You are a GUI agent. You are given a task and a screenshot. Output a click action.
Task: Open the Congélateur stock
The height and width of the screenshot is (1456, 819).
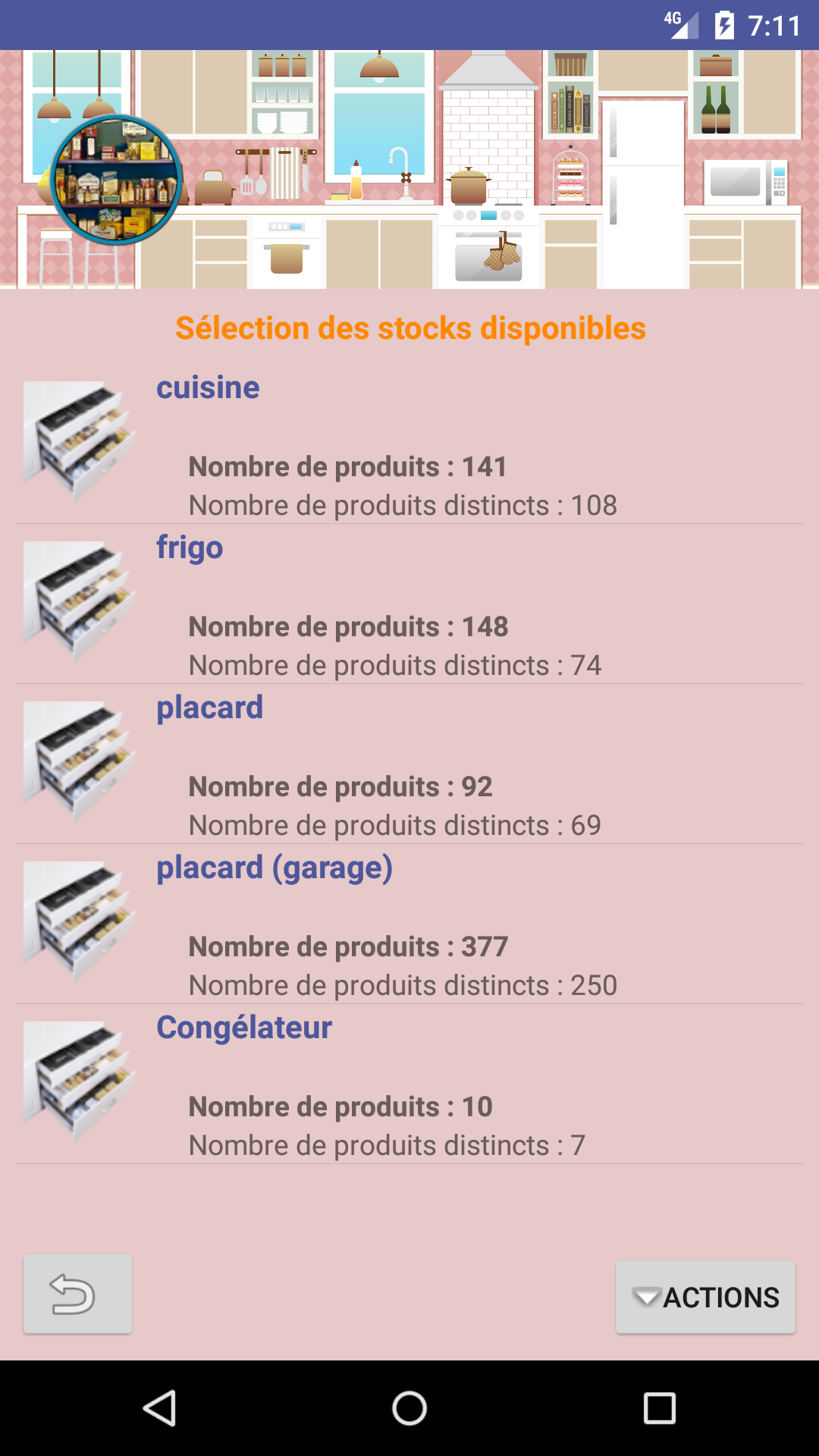pos(409,1084)
